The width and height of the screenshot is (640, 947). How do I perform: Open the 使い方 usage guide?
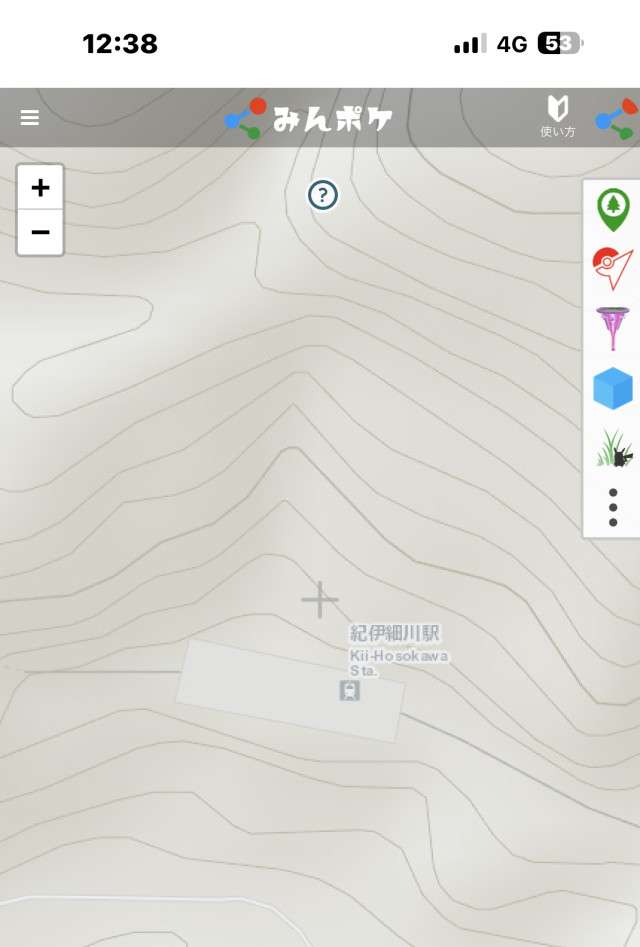[x=557, y=116]
